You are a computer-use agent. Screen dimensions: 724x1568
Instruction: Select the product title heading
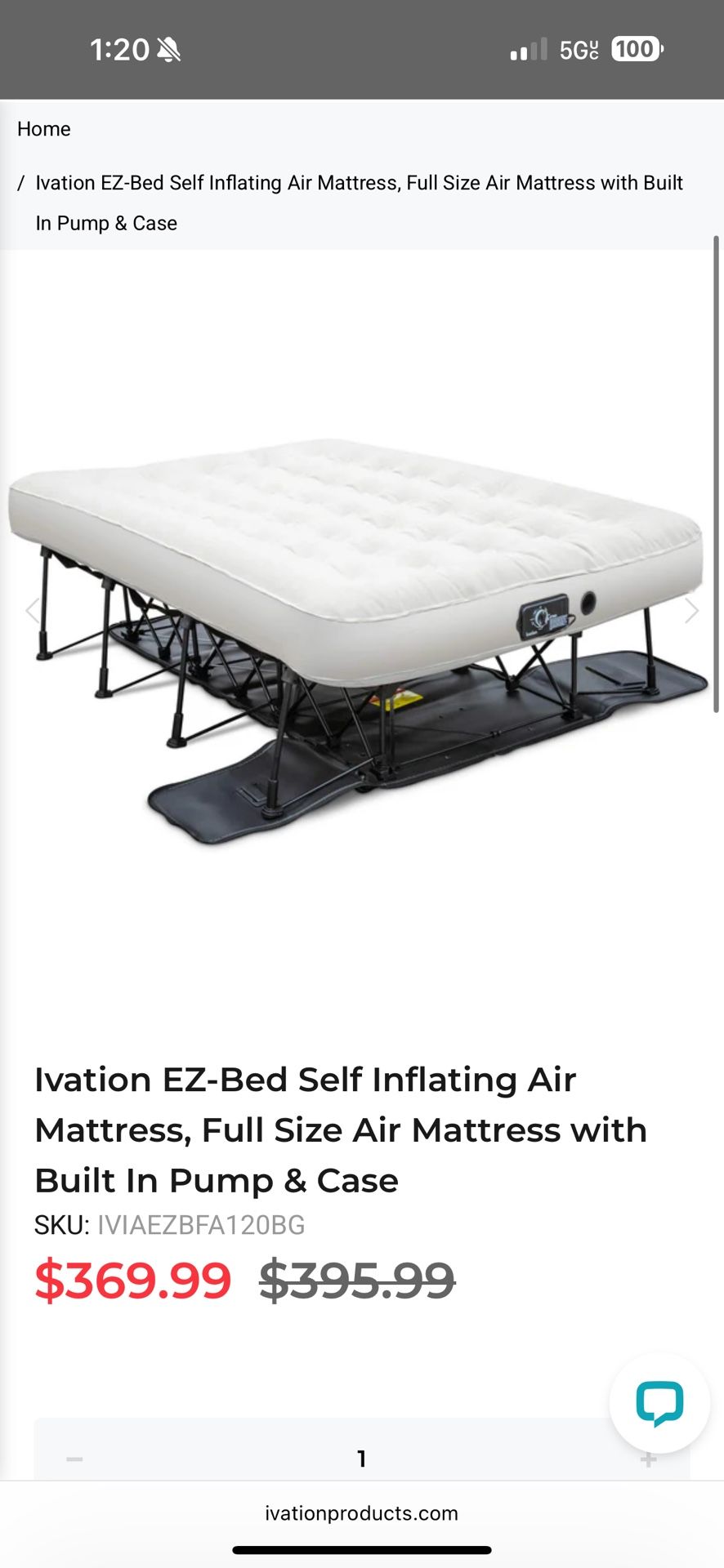tap(341, 1129)
